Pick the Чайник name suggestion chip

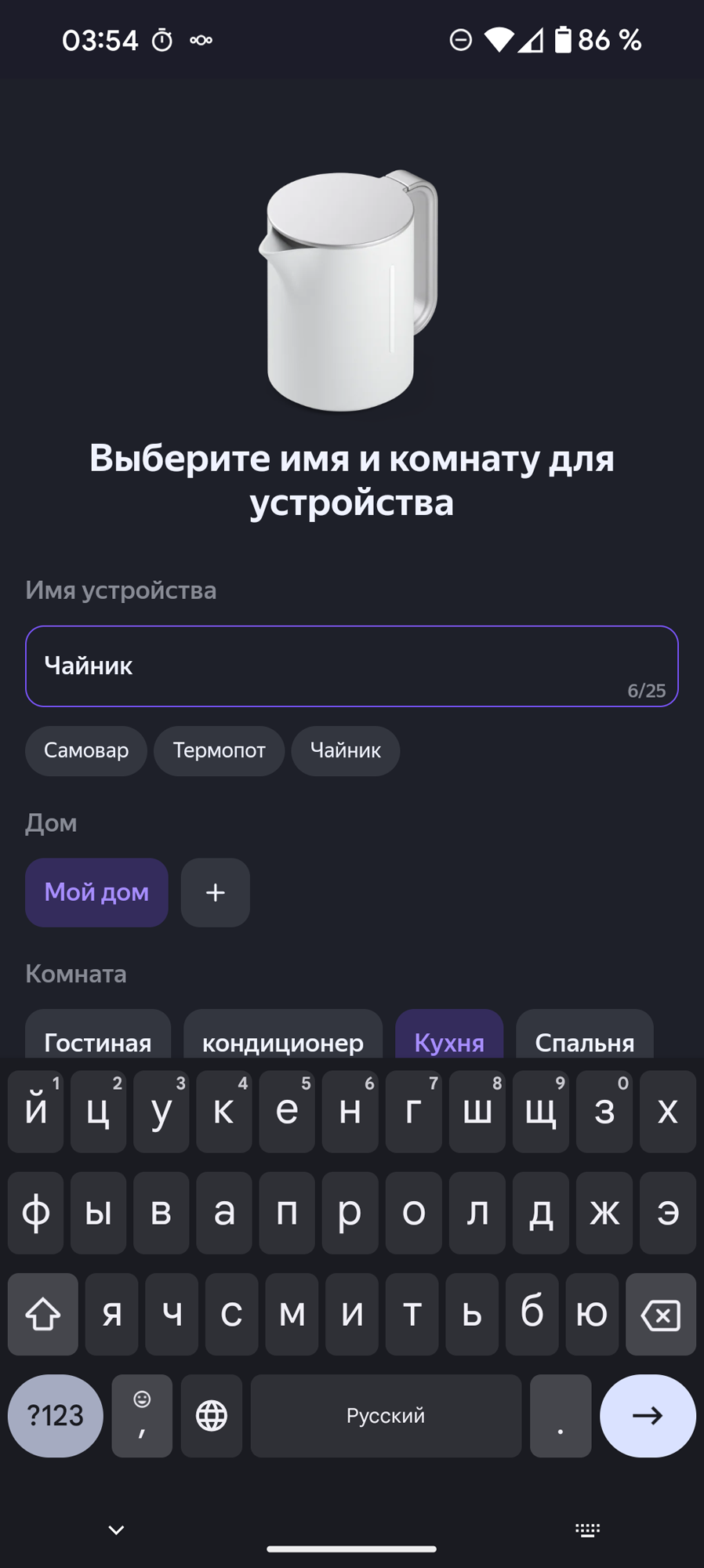pos(345,750)
